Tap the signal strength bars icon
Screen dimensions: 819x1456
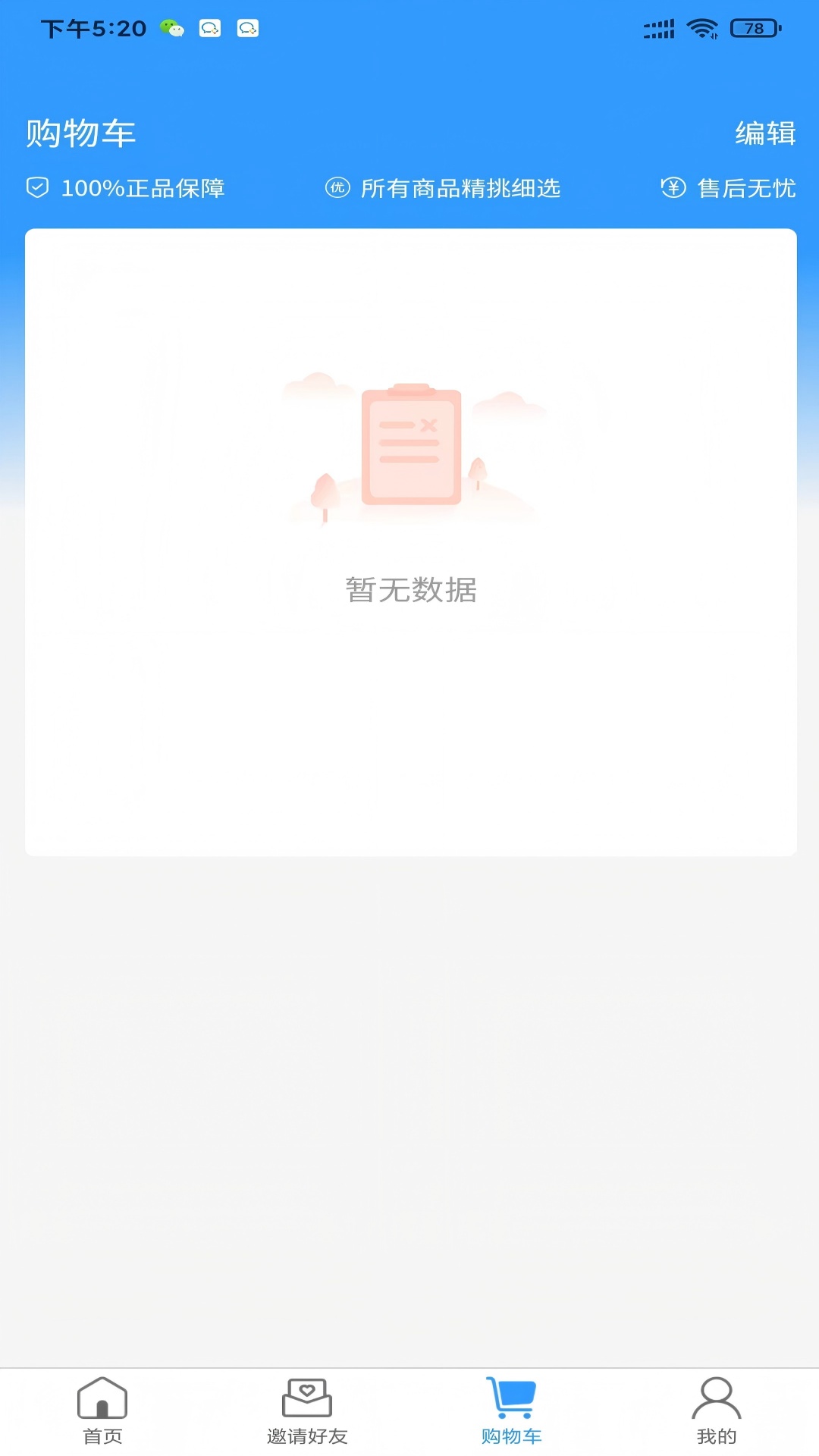point(659,28)
